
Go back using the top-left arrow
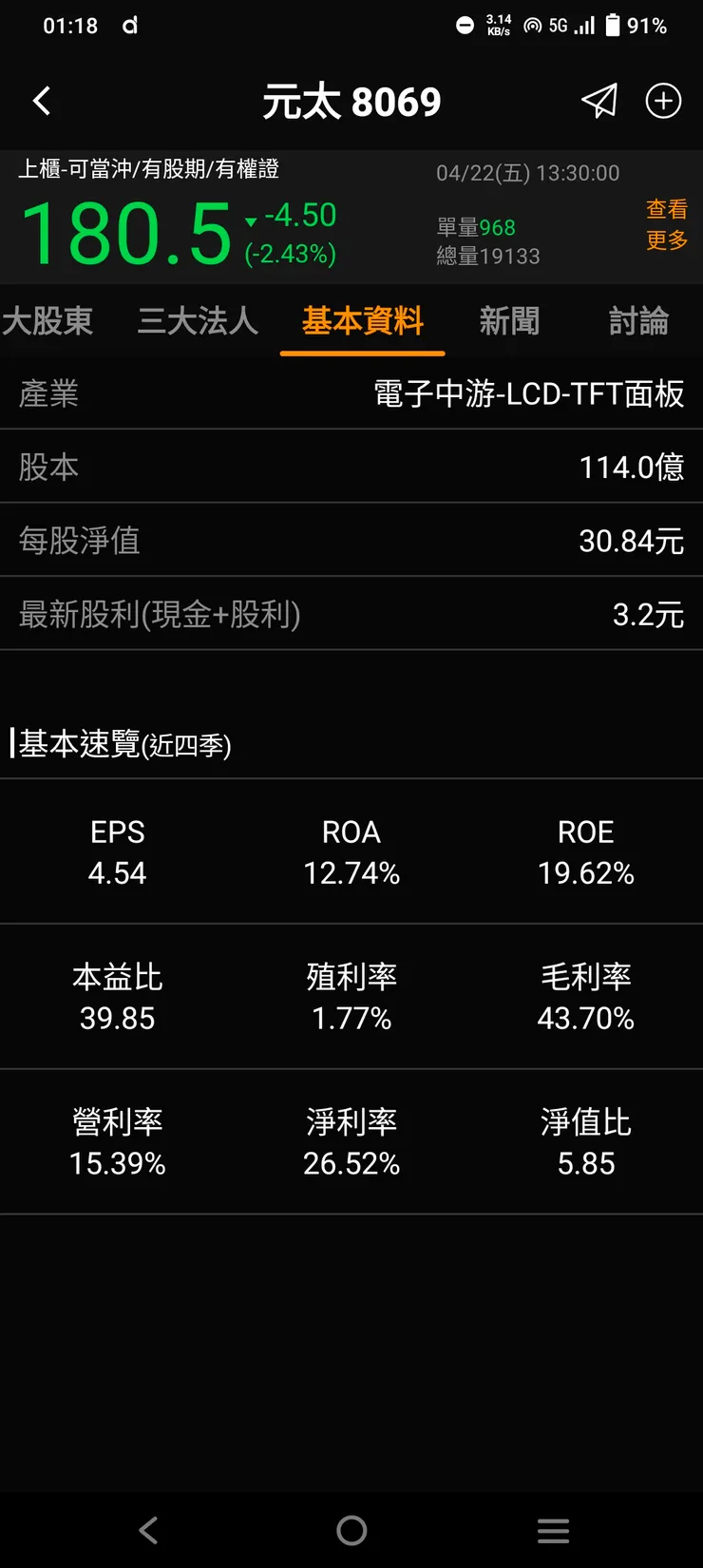click(42, 101)
